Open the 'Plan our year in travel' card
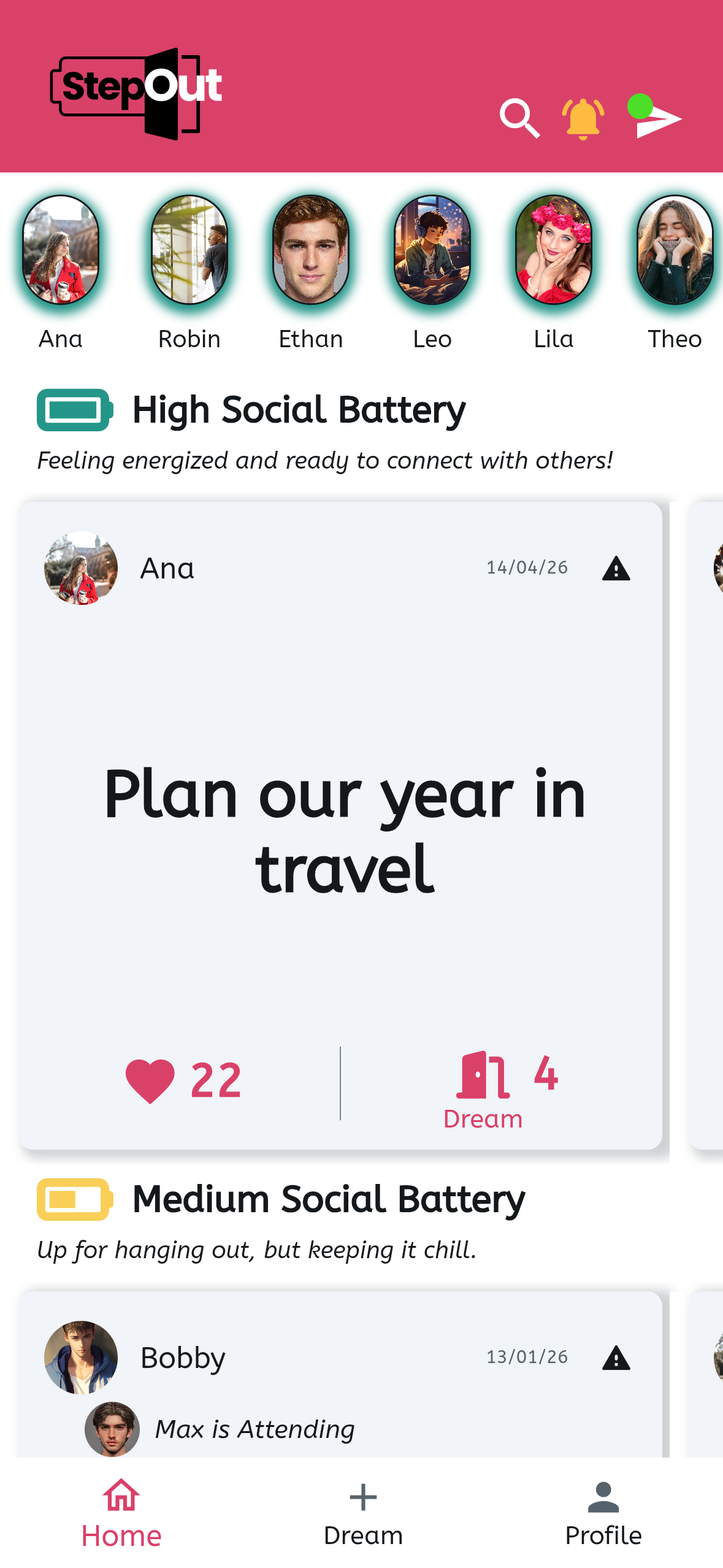Viewport: 723px width, 1568px height. (x=345, y=830)
